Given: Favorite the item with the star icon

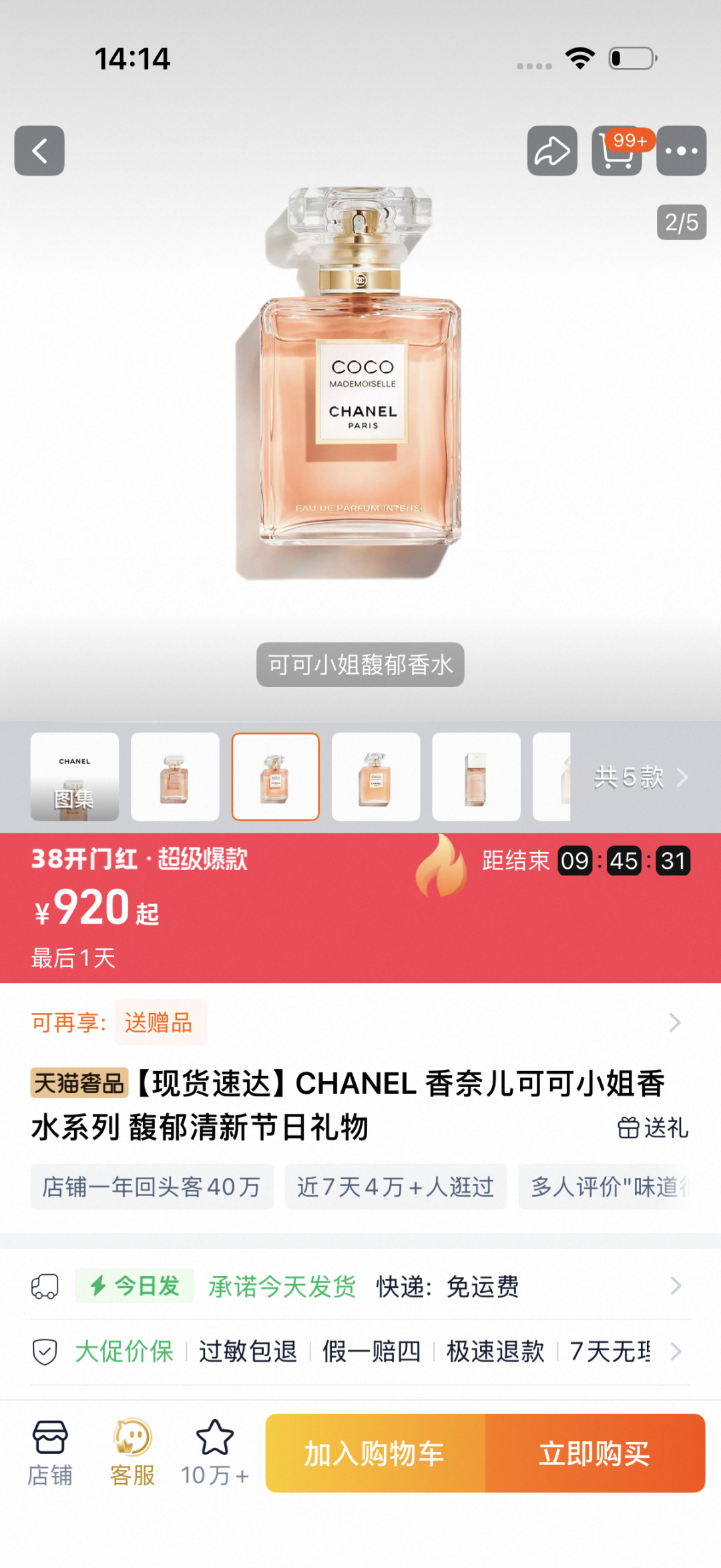Looking at the screenshot, I should point(214,1453).
